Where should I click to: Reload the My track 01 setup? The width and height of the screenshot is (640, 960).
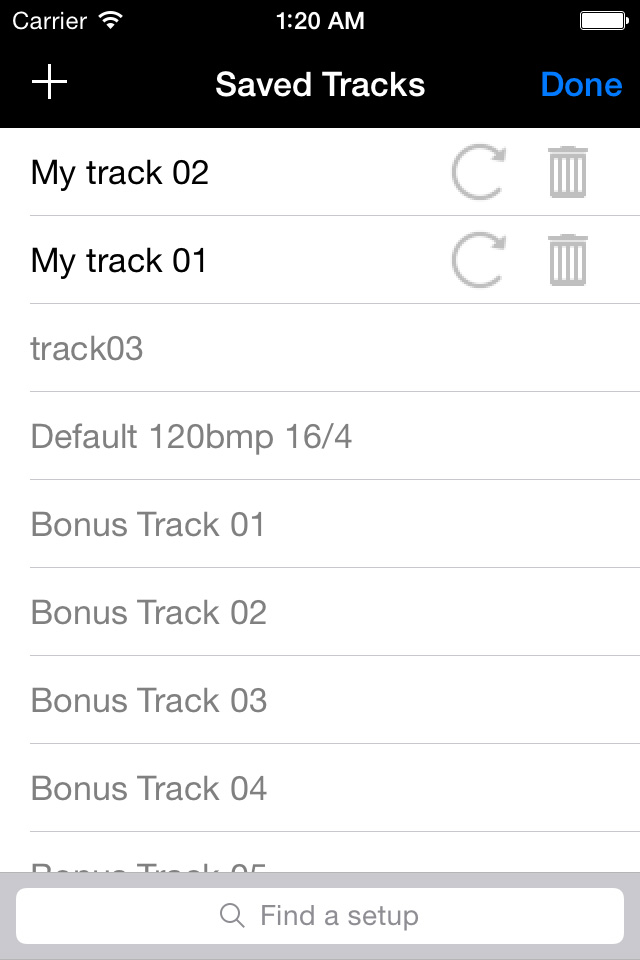tap(478, 260)
